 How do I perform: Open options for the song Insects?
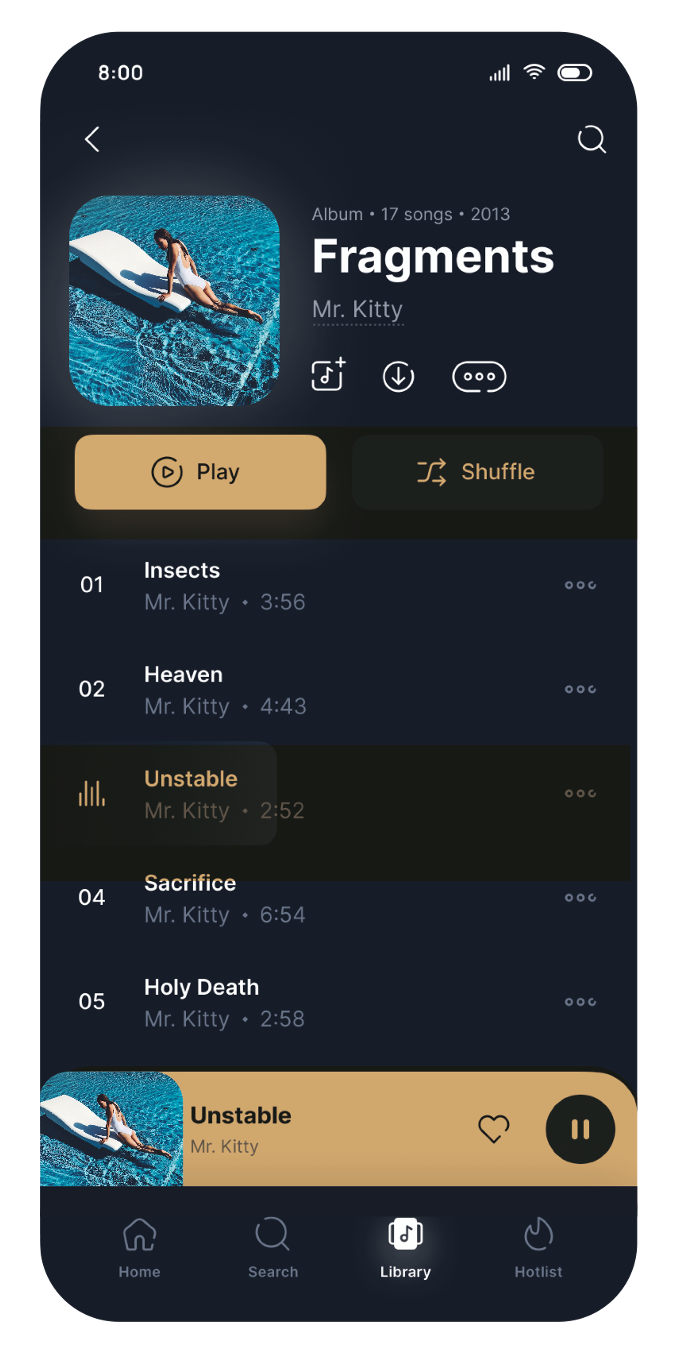pyautogui.click(x=581, y=586)
